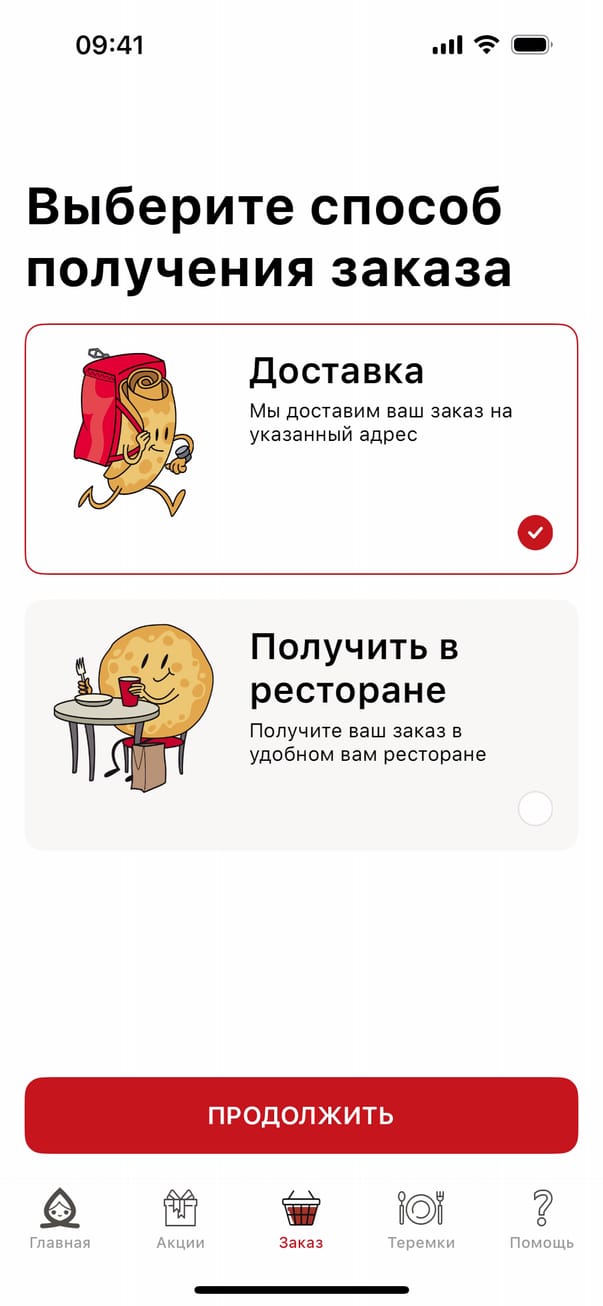
Task: Open the Акции tab
Action: click(x=181, y=1220)
